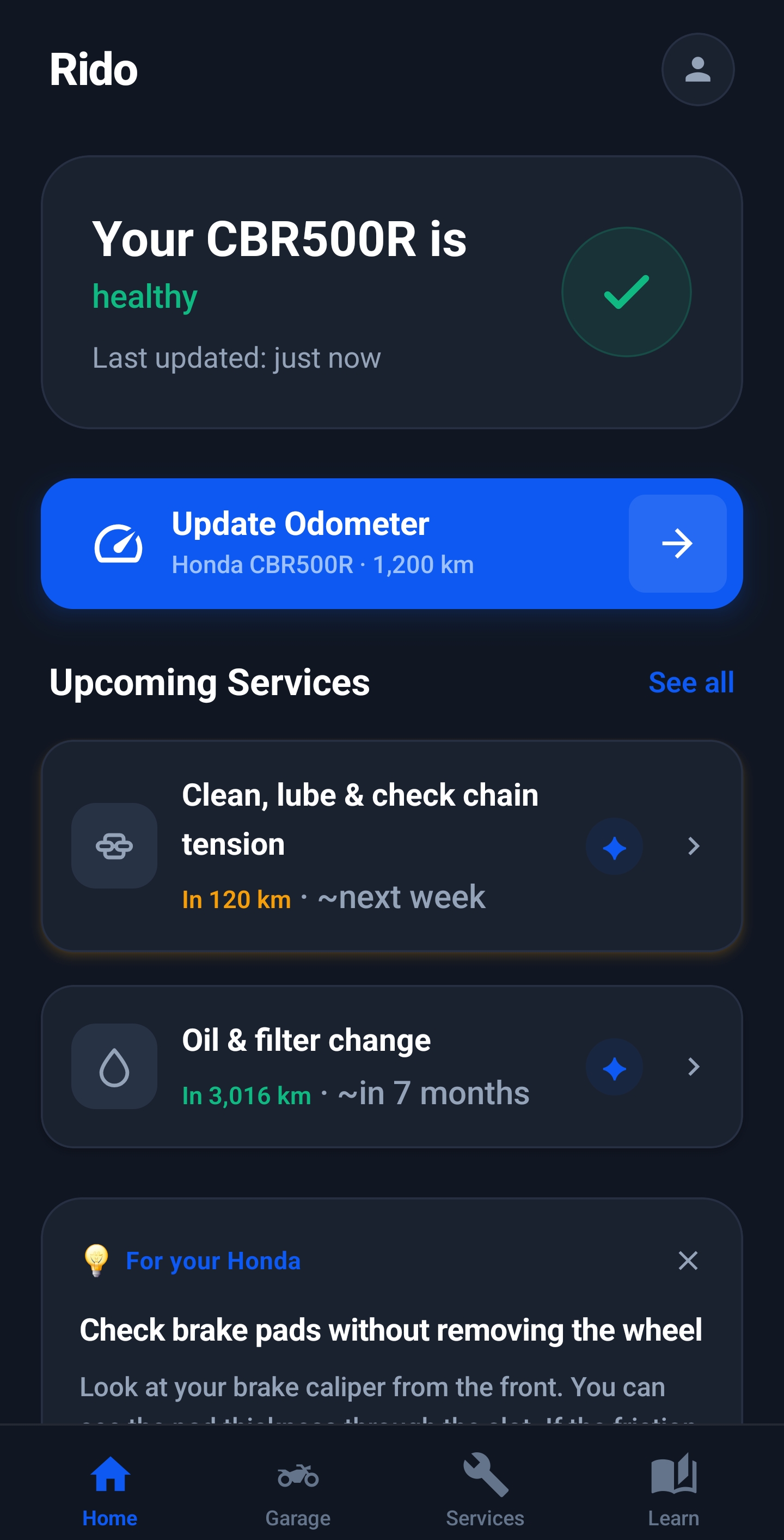The image size is (784, 1540).
Task: Tap the AI sparkle icon on oil change
Action: [x=615, y=1067]
